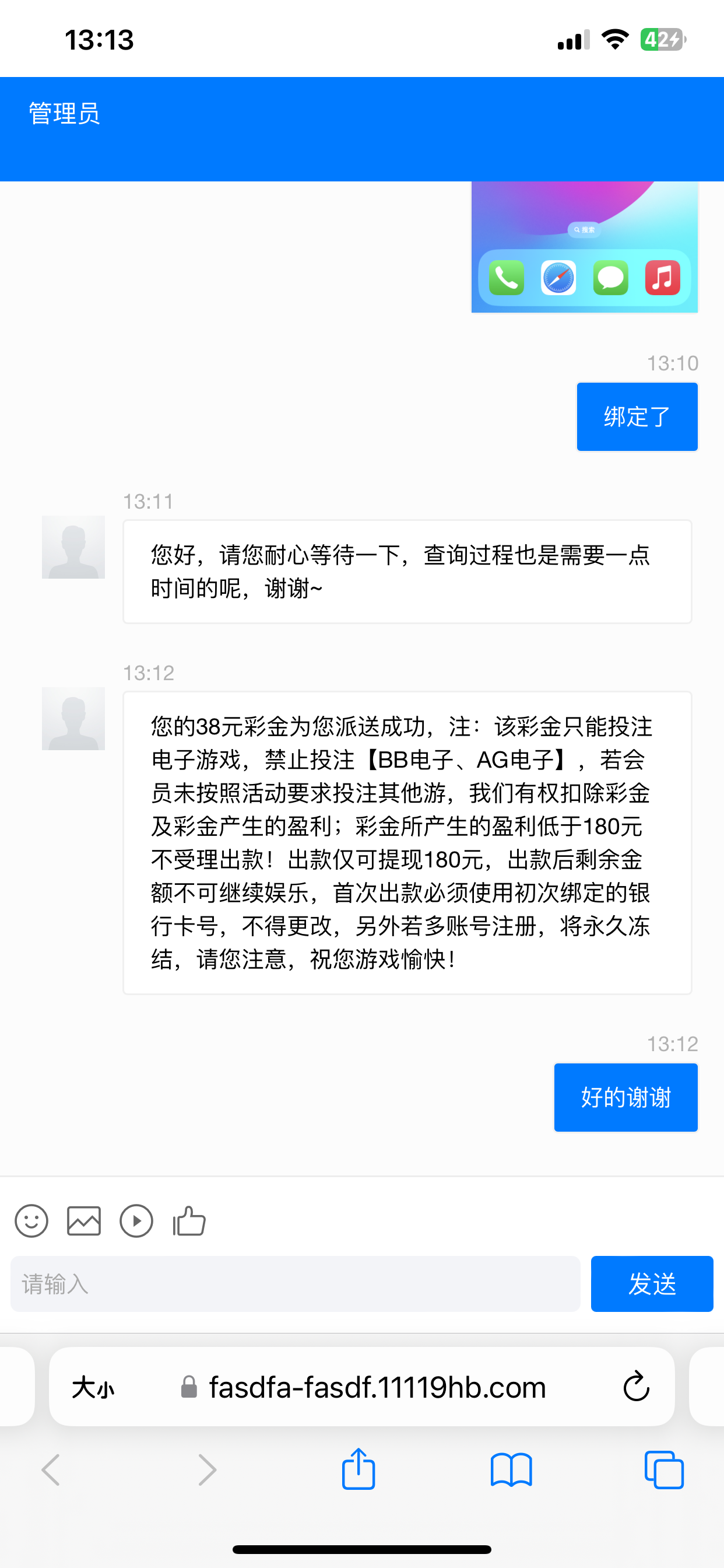Tap the address bar URL
724x1568 pixels.
377,1387
